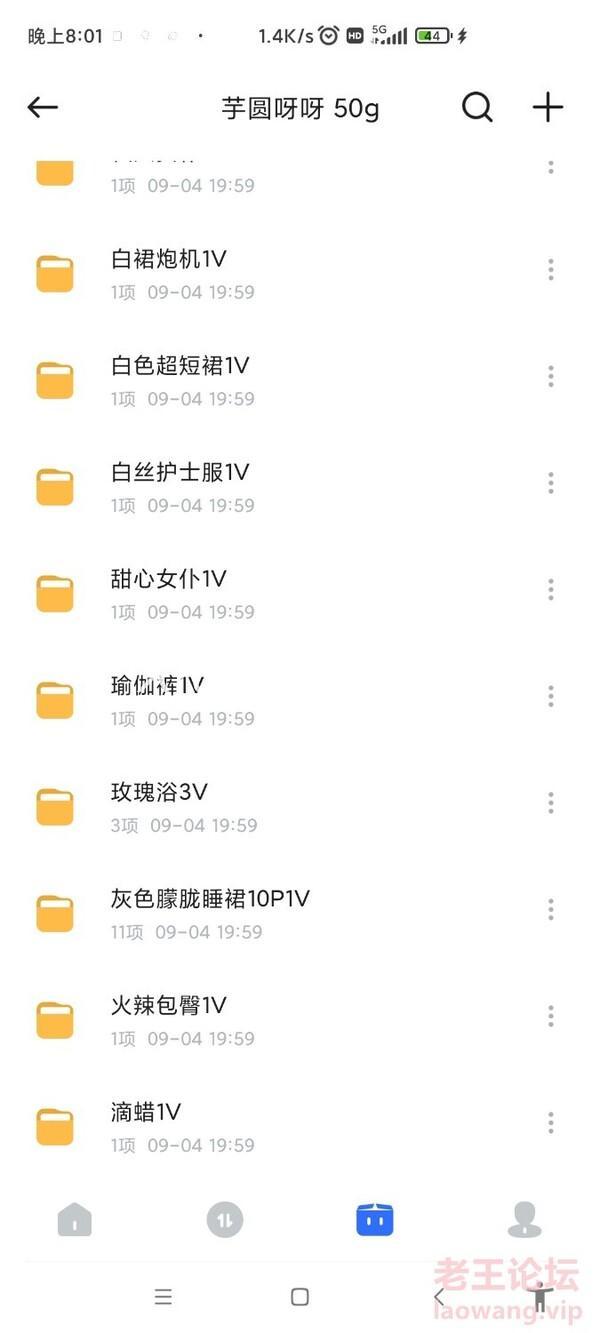The image size is (600, 1333).
Task: Show the overflow menu for 滴蜡1V
Action: 551,1123
